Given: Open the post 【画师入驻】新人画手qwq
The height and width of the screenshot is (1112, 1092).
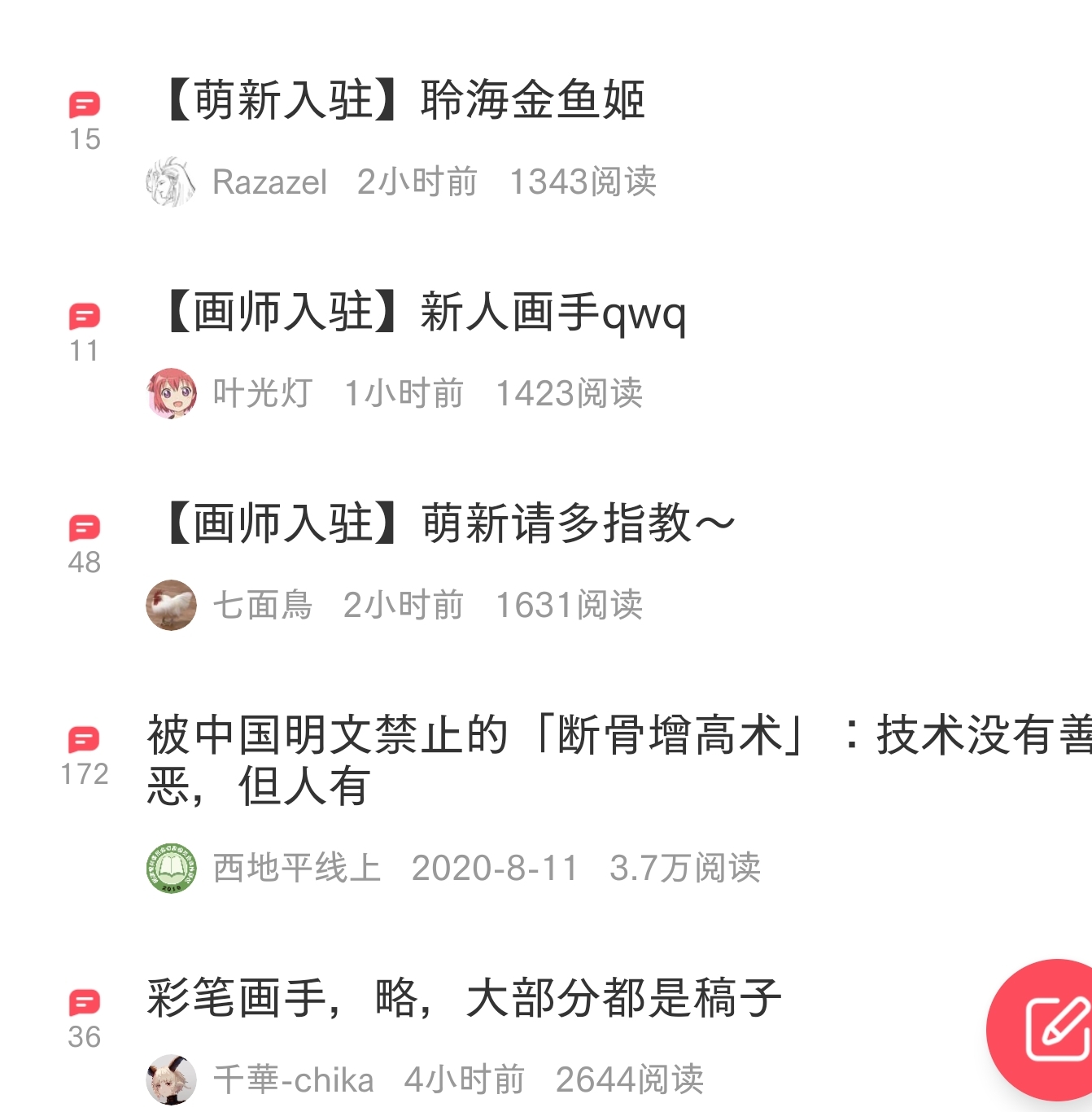Looking at the screenshot, I should tap(425, 313).
